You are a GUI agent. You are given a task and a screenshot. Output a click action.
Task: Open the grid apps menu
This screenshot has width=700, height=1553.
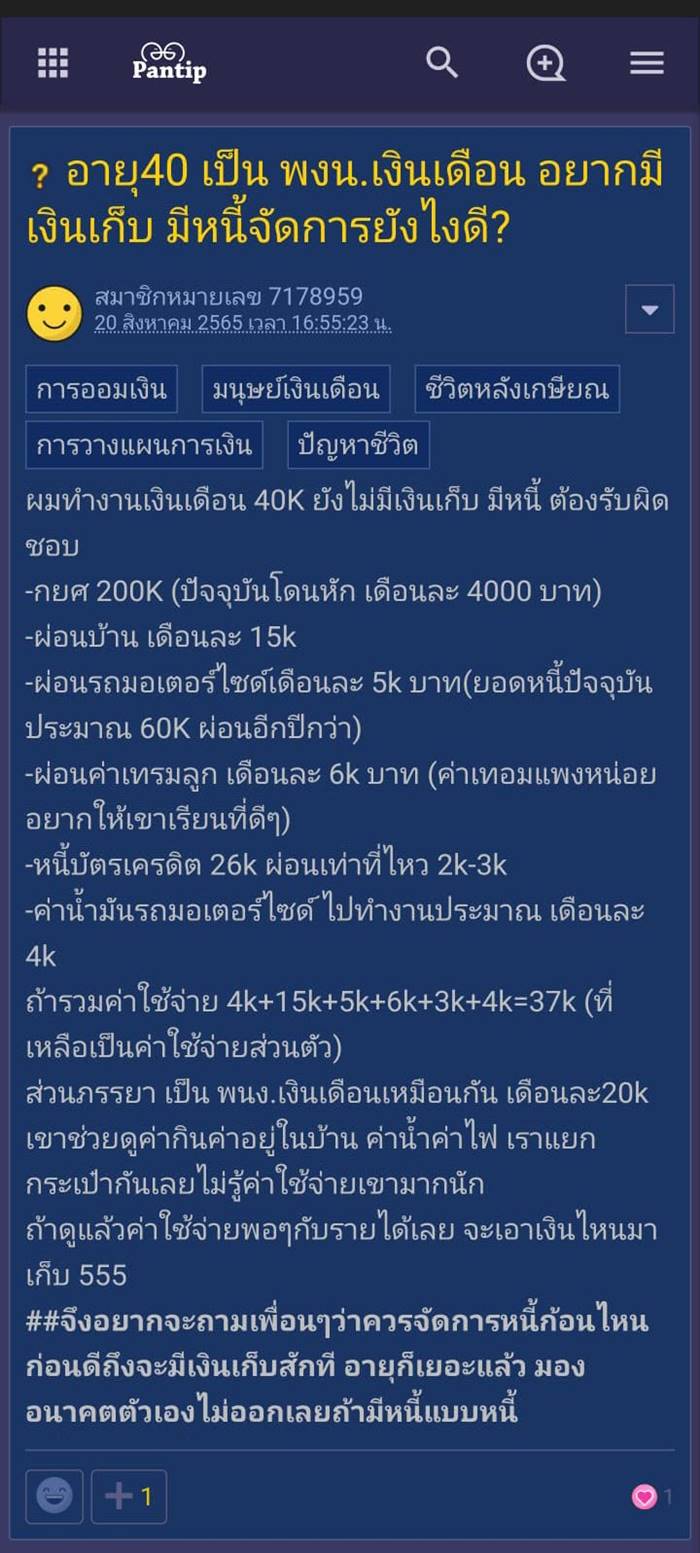coord(53,63)
